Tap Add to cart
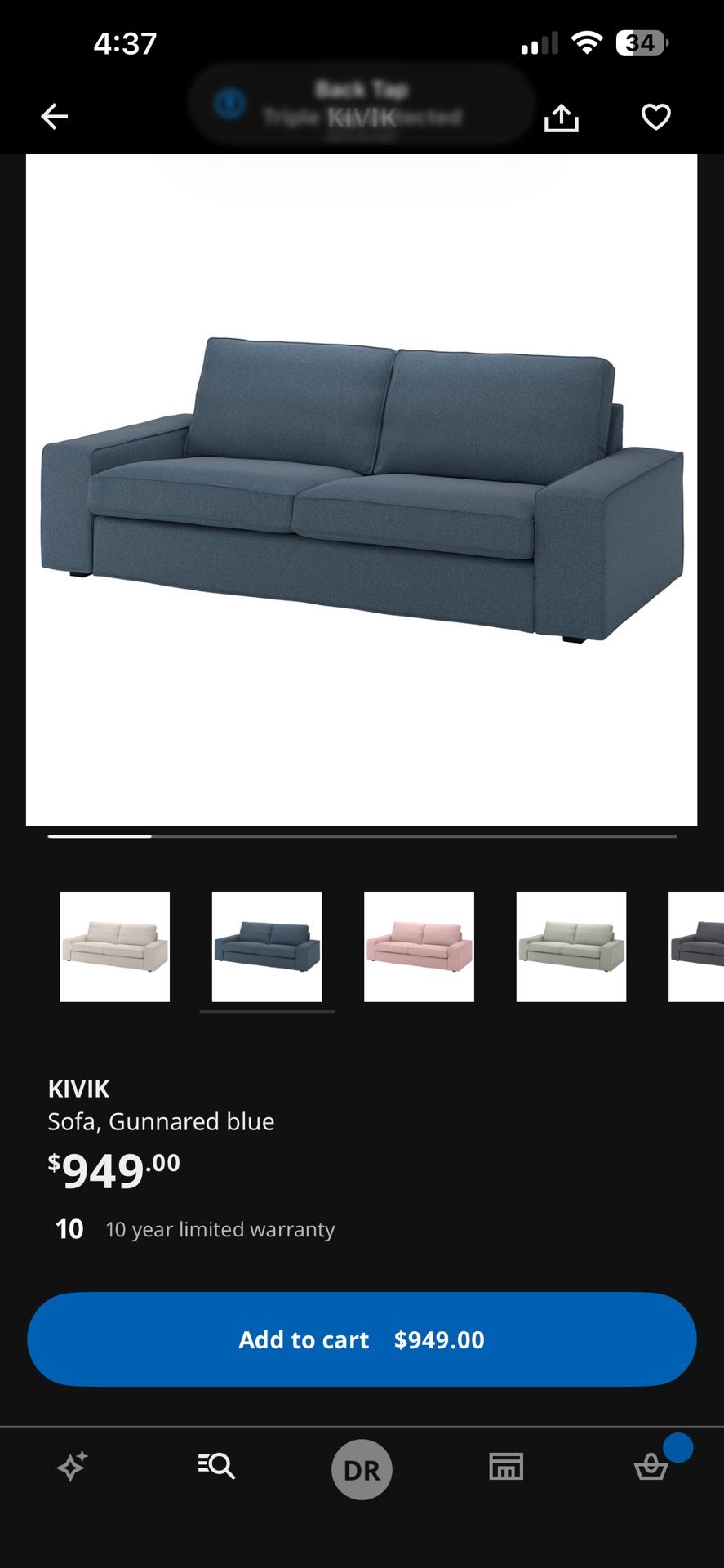Image resolution: width=724 pixels, height=1568 pixels. tap(362, 1339)
